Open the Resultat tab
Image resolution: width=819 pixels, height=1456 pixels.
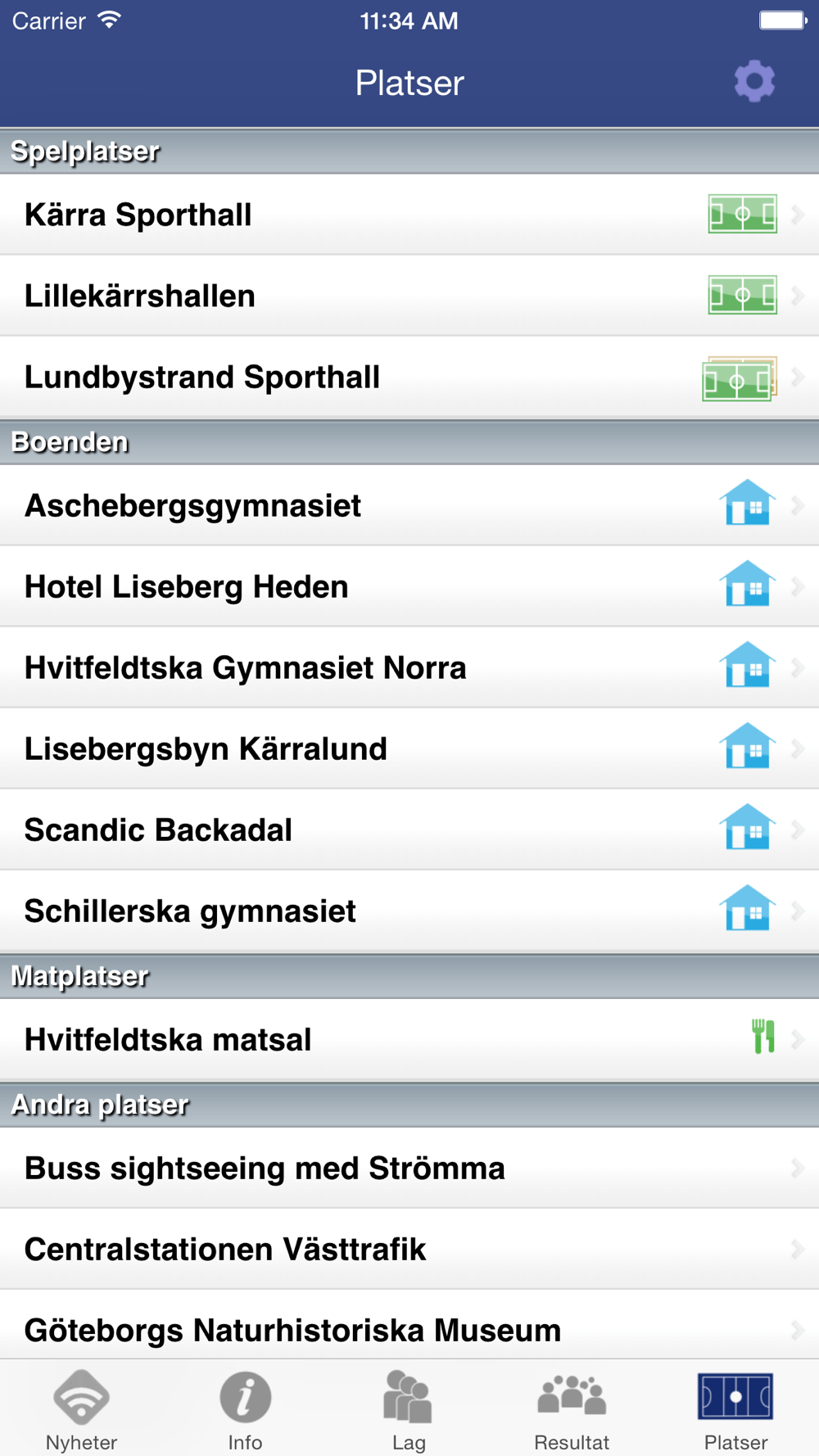[x=572, y=1410]
